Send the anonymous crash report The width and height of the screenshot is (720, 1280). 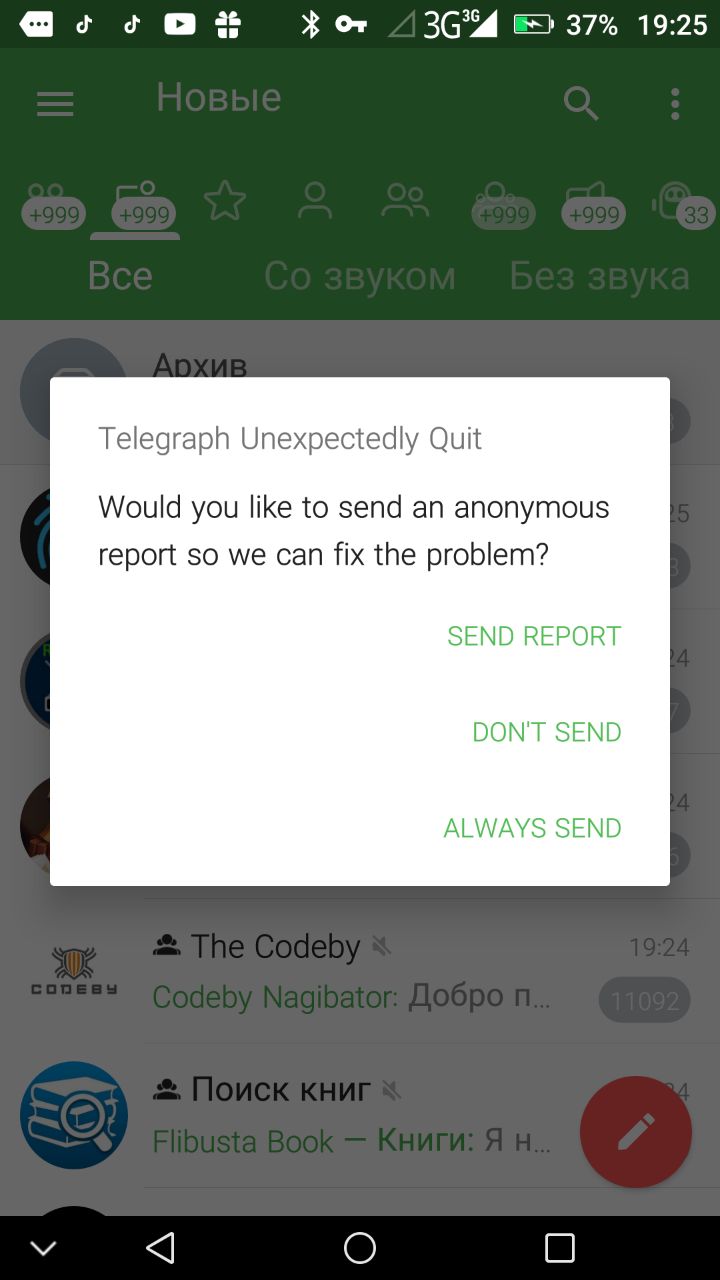pos(534,636)
